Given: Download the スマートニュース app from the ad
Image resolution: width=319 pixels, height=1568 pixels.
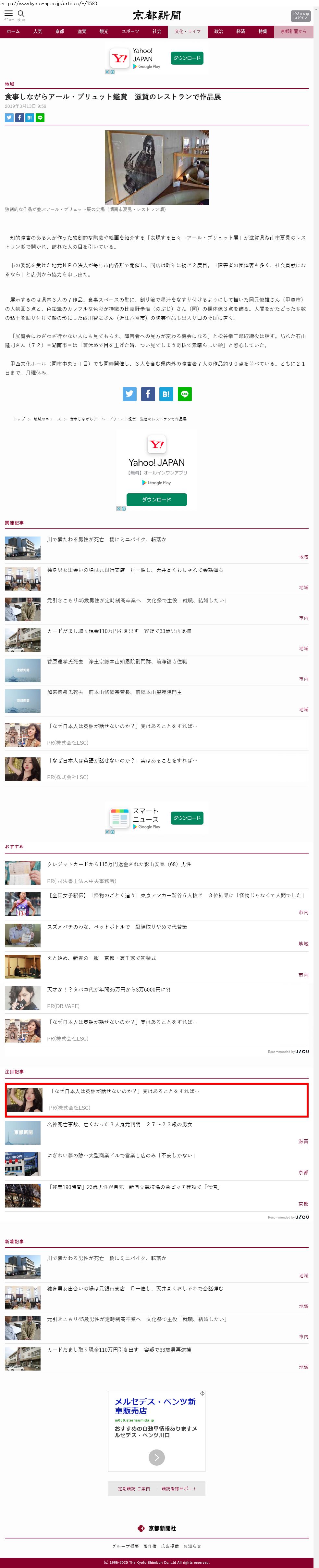Looking at the screenshot, I should pos(187,818).
